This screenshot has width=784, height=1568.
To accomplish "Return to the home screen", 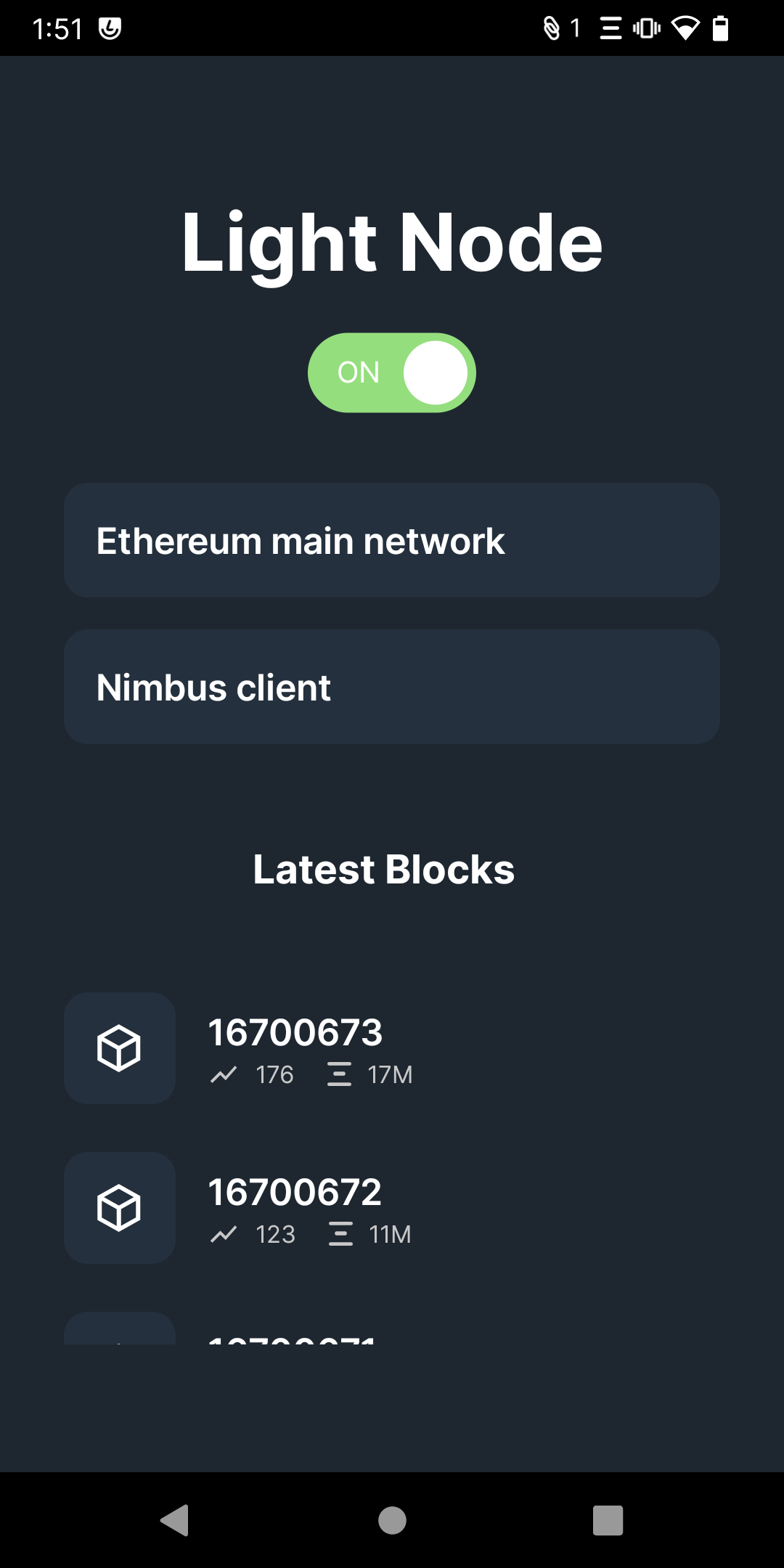I will (392, 1520).
